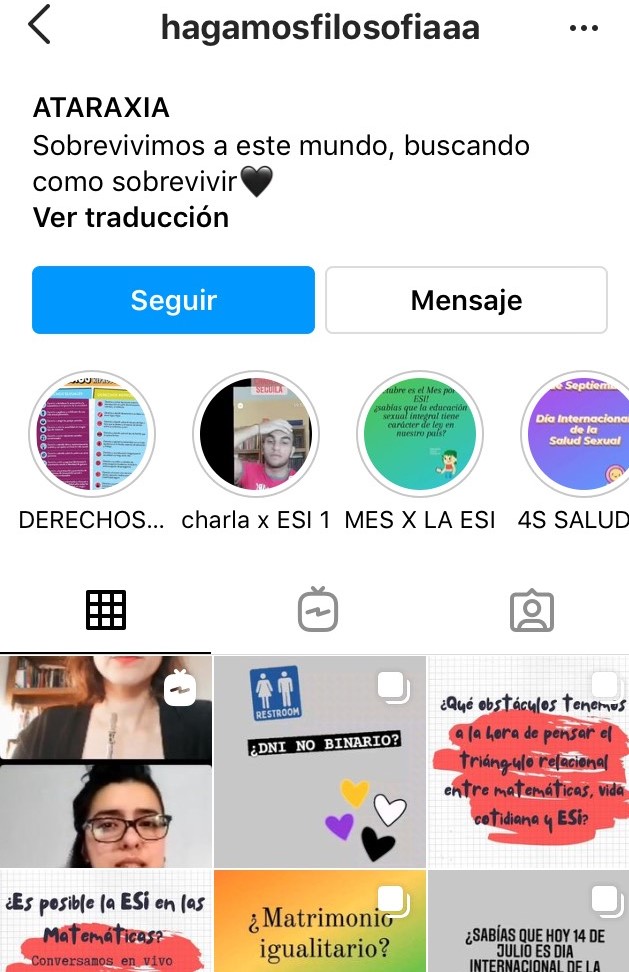629x972 pixels.
Task: Open the MES X LA ESI highlight
Action: (420, 436)
